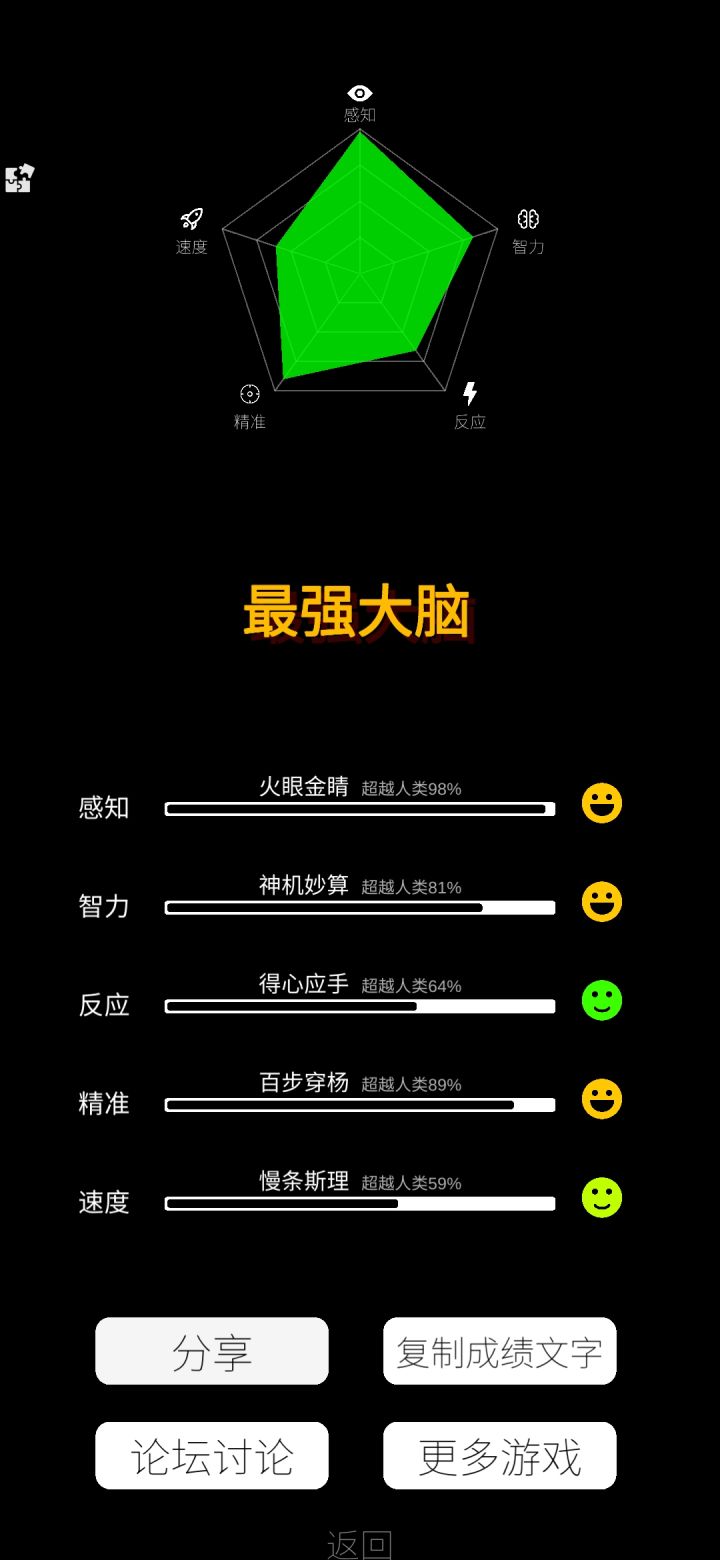Click the 复制成绩文字 button
720x1560 pixels.
click(x=499, y=1351)
